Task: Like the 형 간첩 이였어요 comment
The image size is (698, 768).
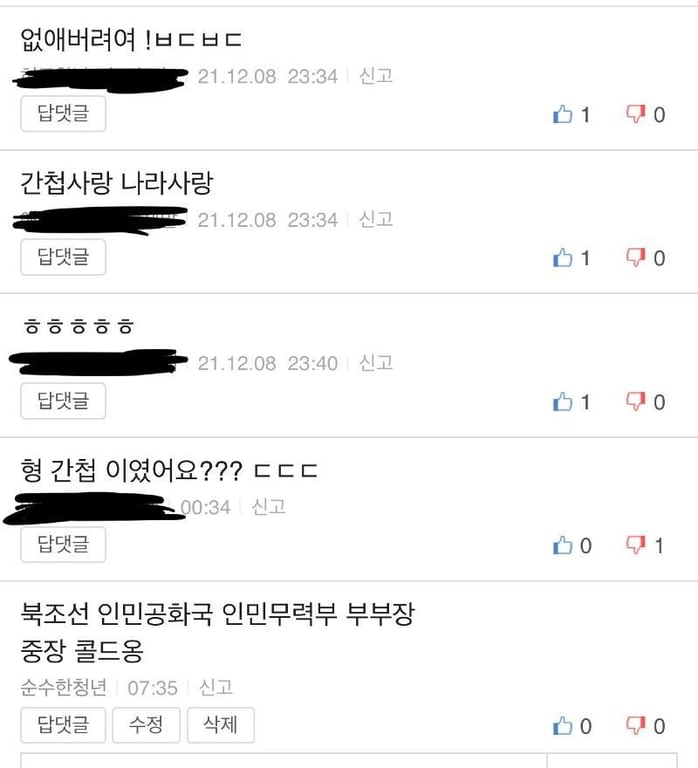Action: [x=563, y=546]
